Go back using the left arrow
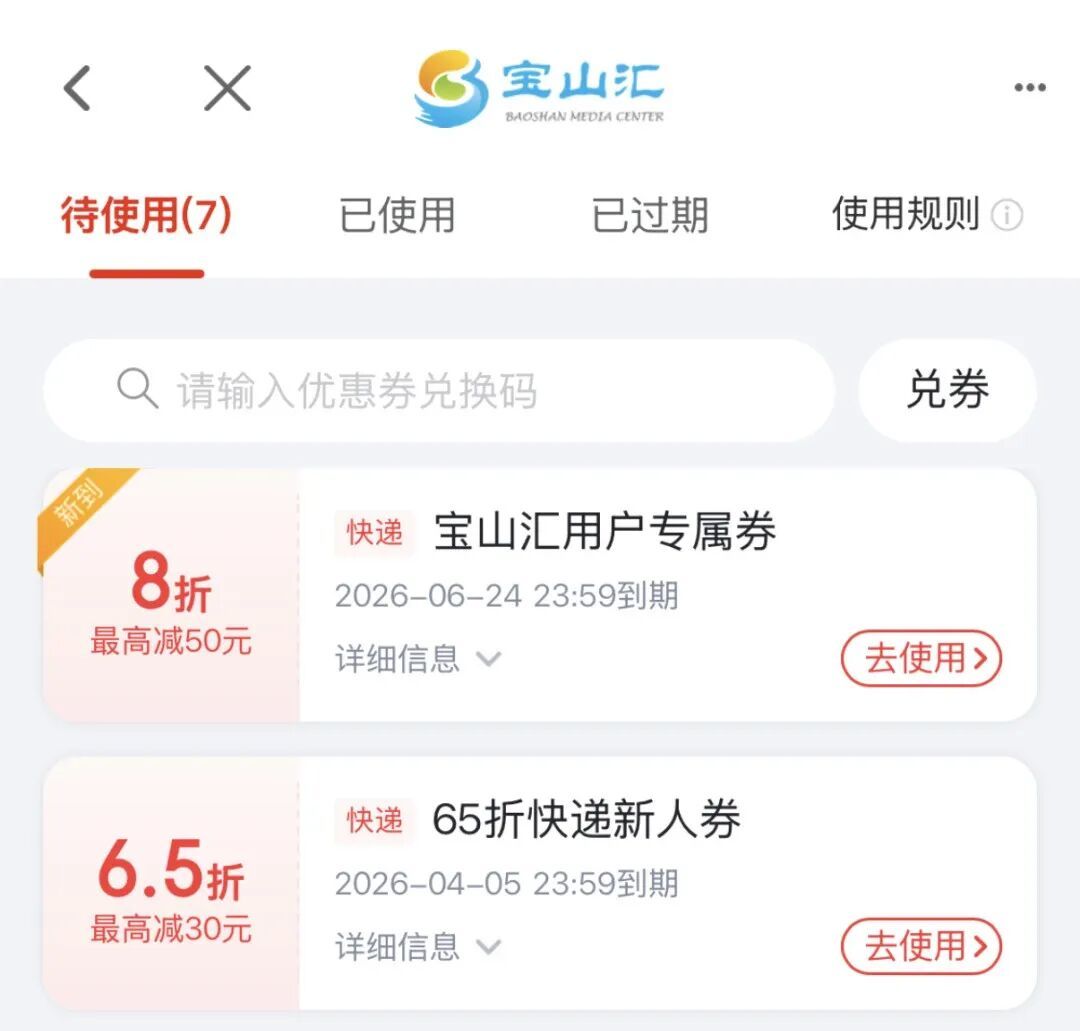 [x=77, y=88]
